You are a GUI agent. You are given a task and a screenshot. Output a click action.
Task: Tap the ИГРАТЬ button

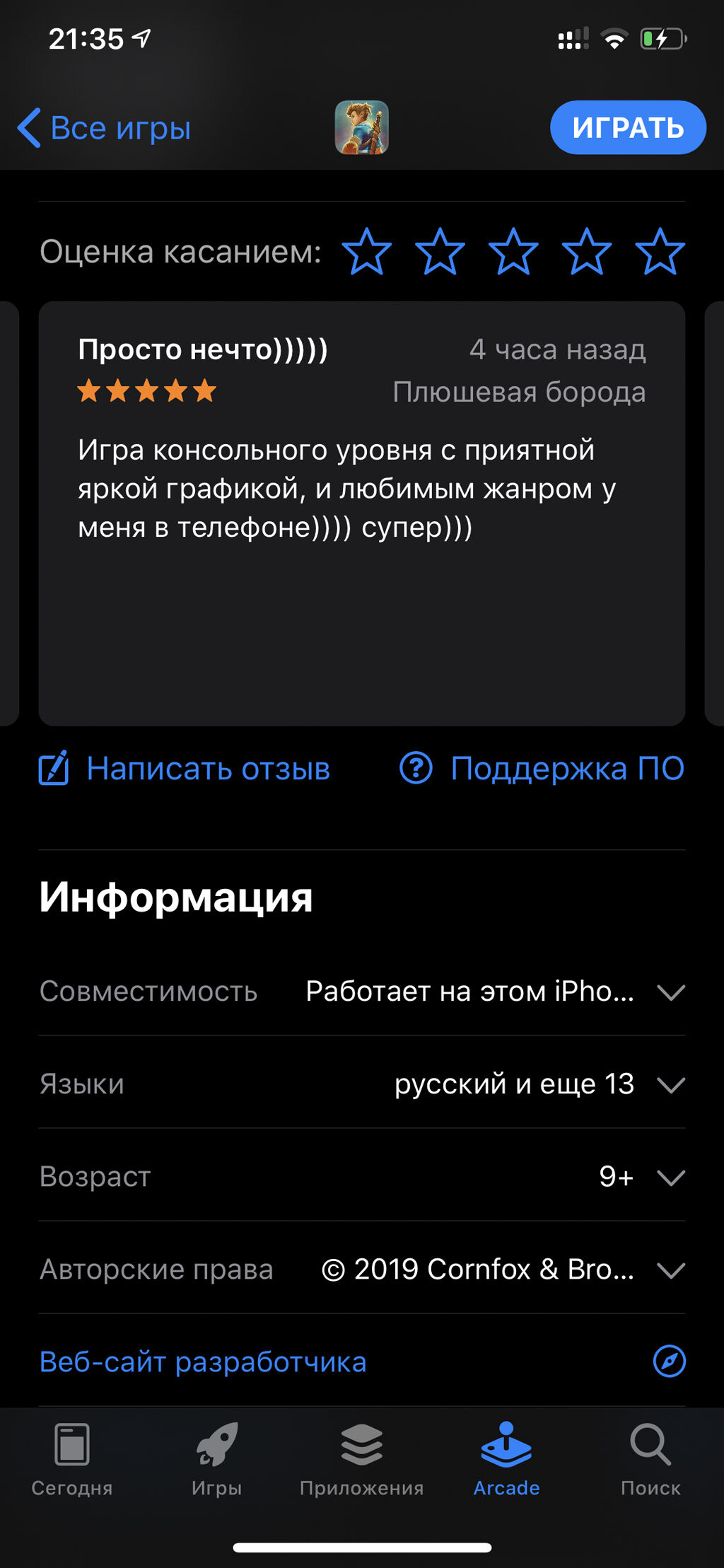[628, 128]
